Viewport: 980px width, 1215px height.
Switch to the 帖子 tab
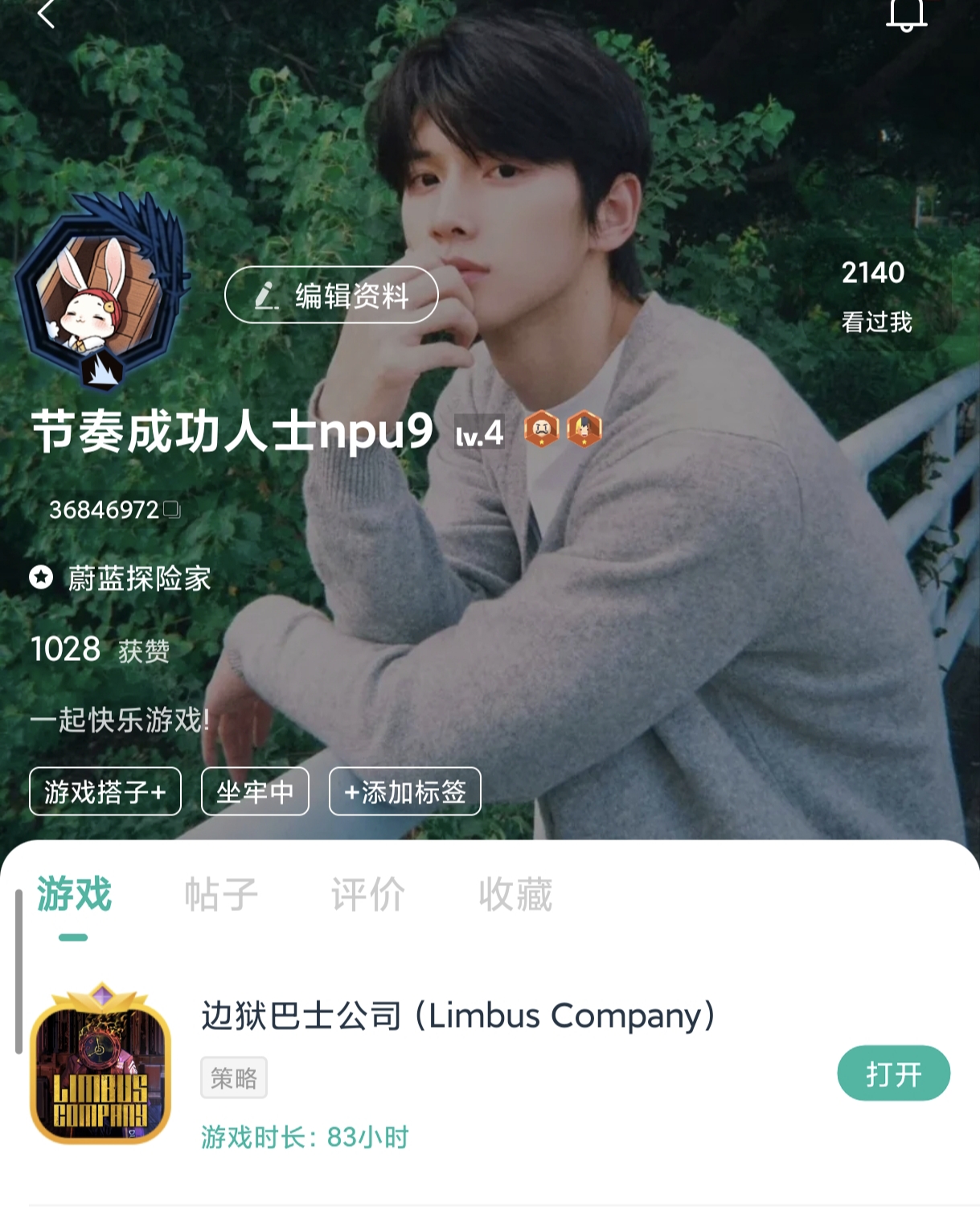click(221, 895)
